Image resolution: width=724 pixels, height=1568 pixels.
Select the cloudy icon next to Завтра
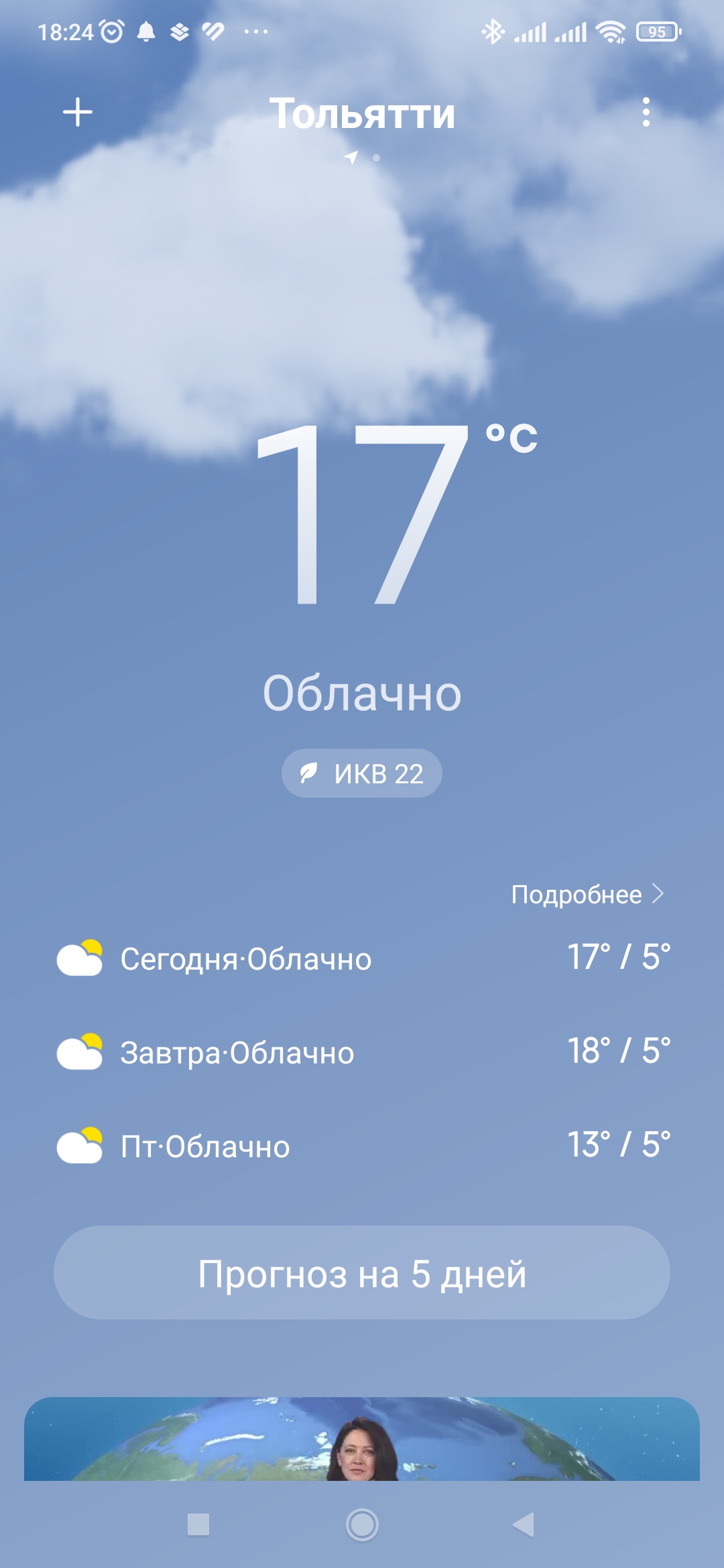80,1053
